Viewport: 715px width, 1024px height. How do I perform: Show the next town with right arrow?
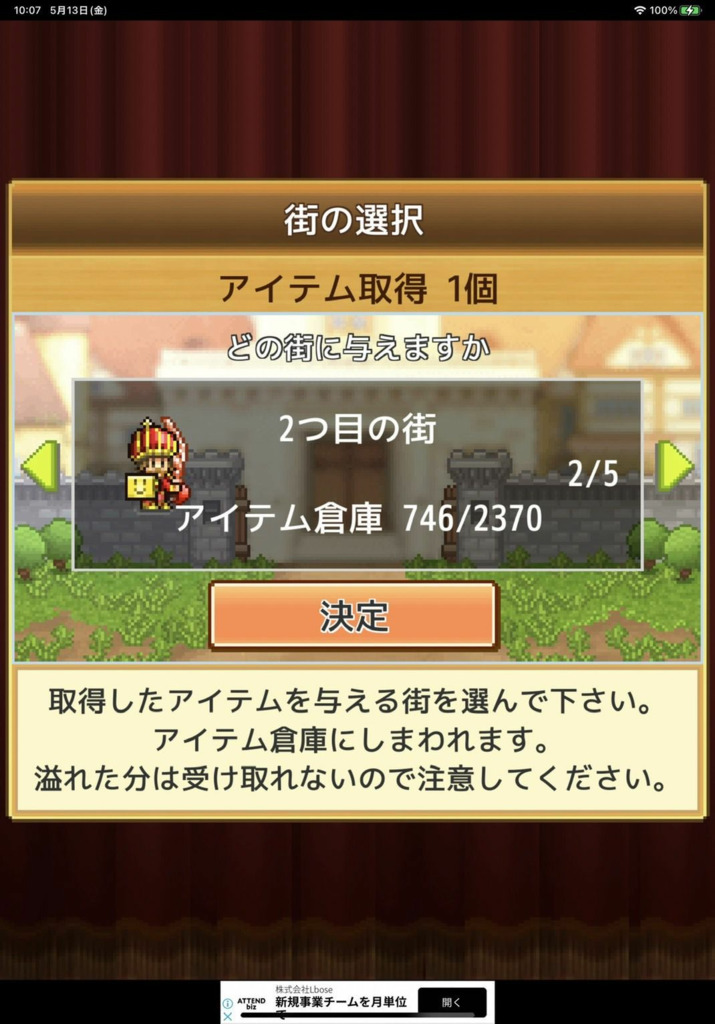click(674, 466)
